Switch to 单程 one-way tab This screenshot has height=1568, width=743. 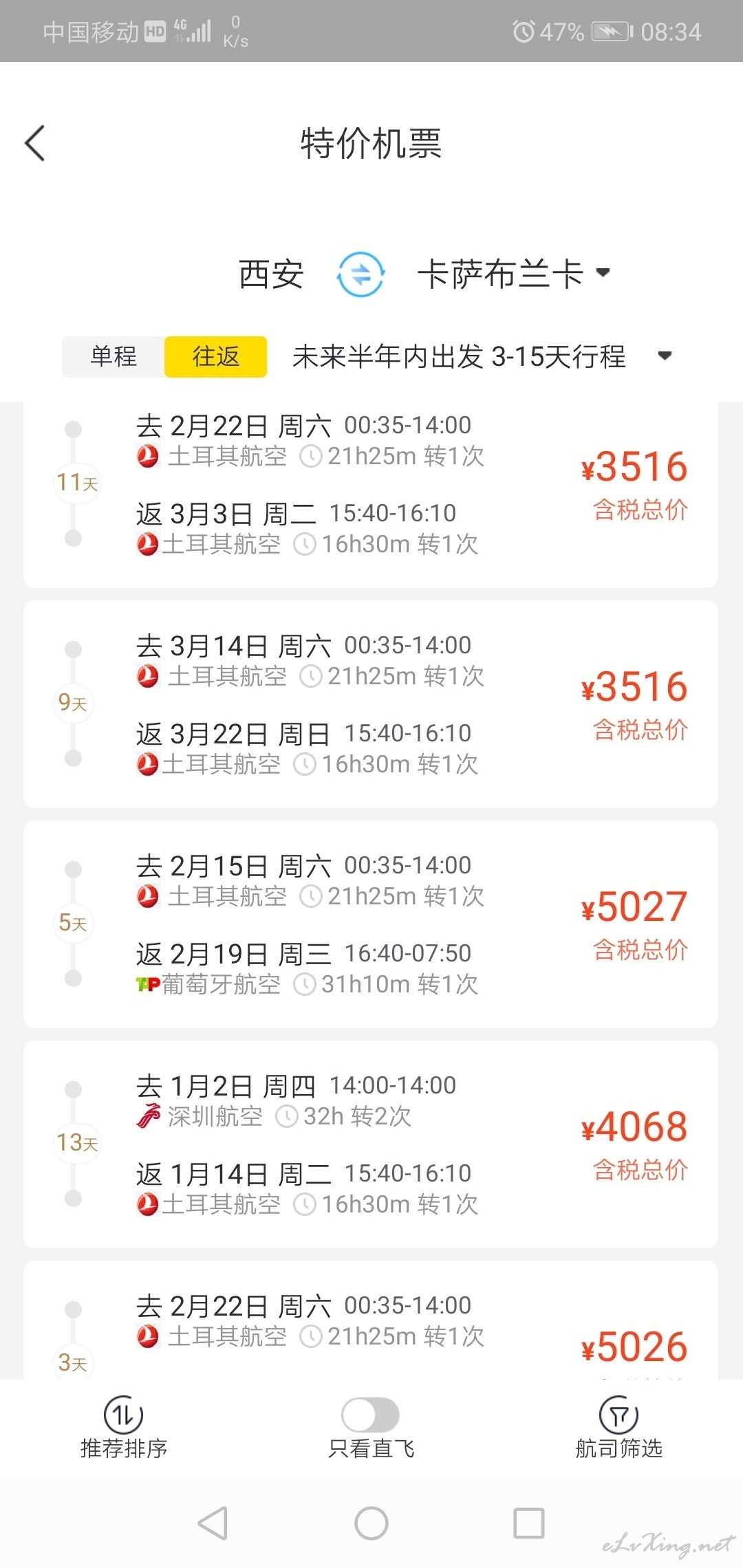114,356
